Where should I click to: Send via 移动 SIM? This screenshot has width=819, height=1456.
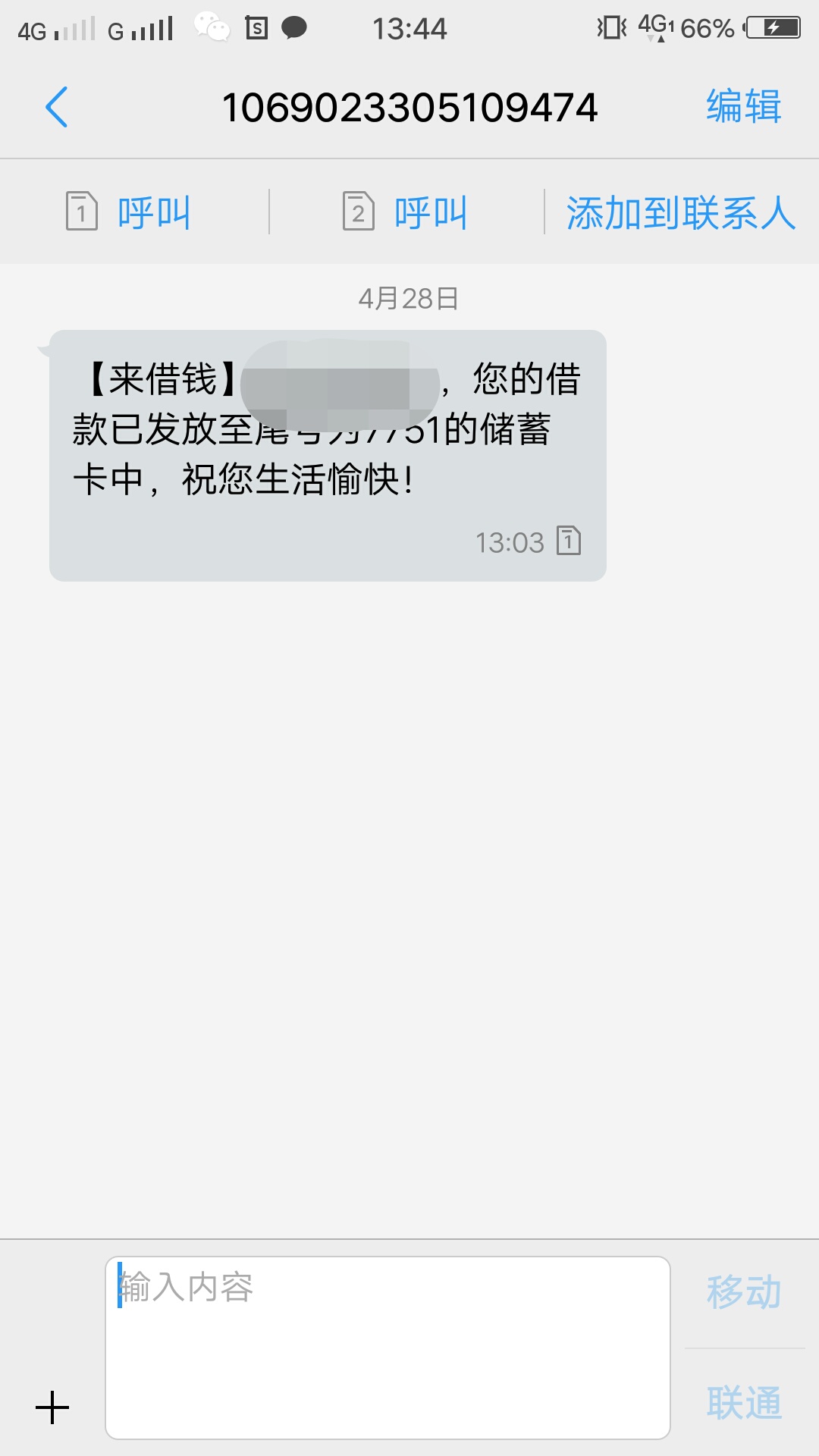click(744, 1292)
